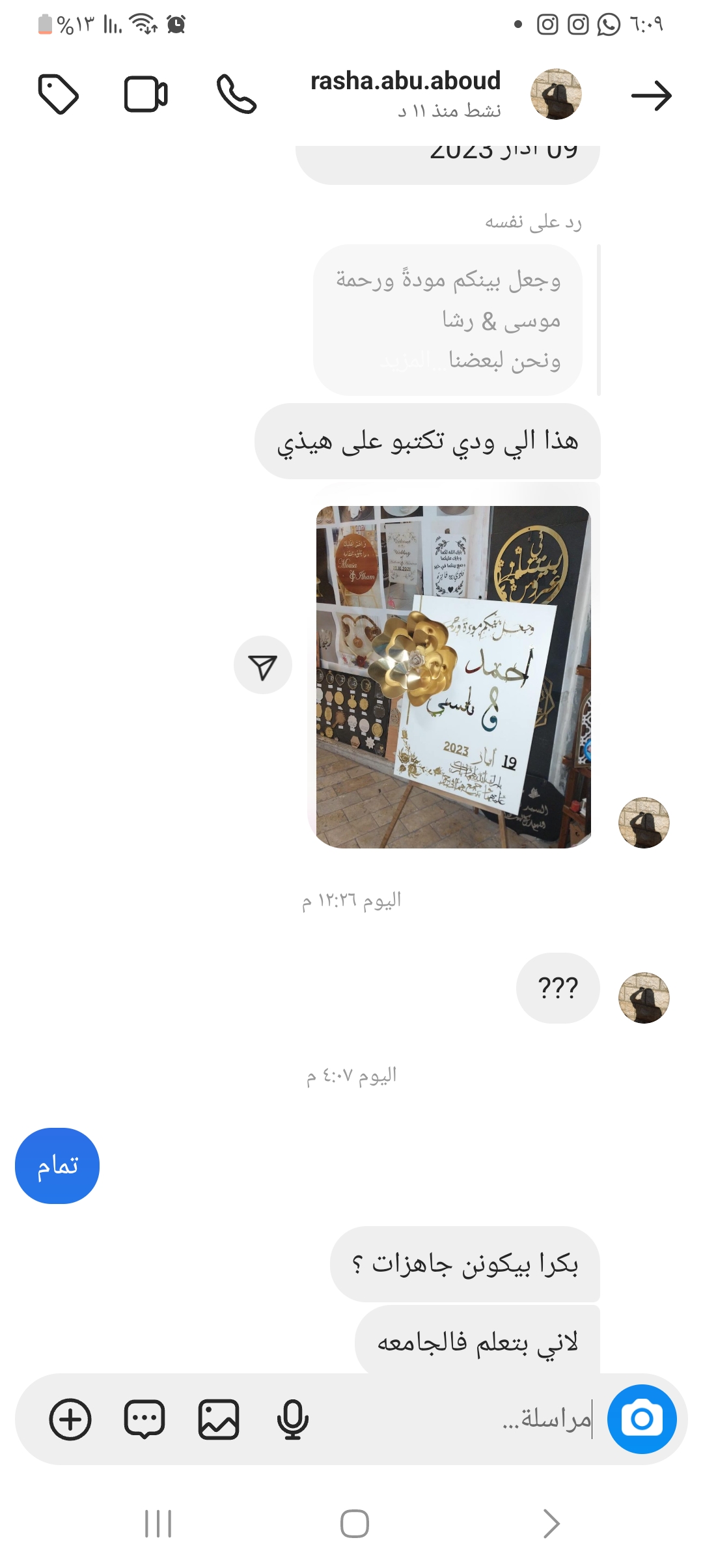Open the label tag icon in the header
Screen dimensions: 703x1568
(59, 94)
